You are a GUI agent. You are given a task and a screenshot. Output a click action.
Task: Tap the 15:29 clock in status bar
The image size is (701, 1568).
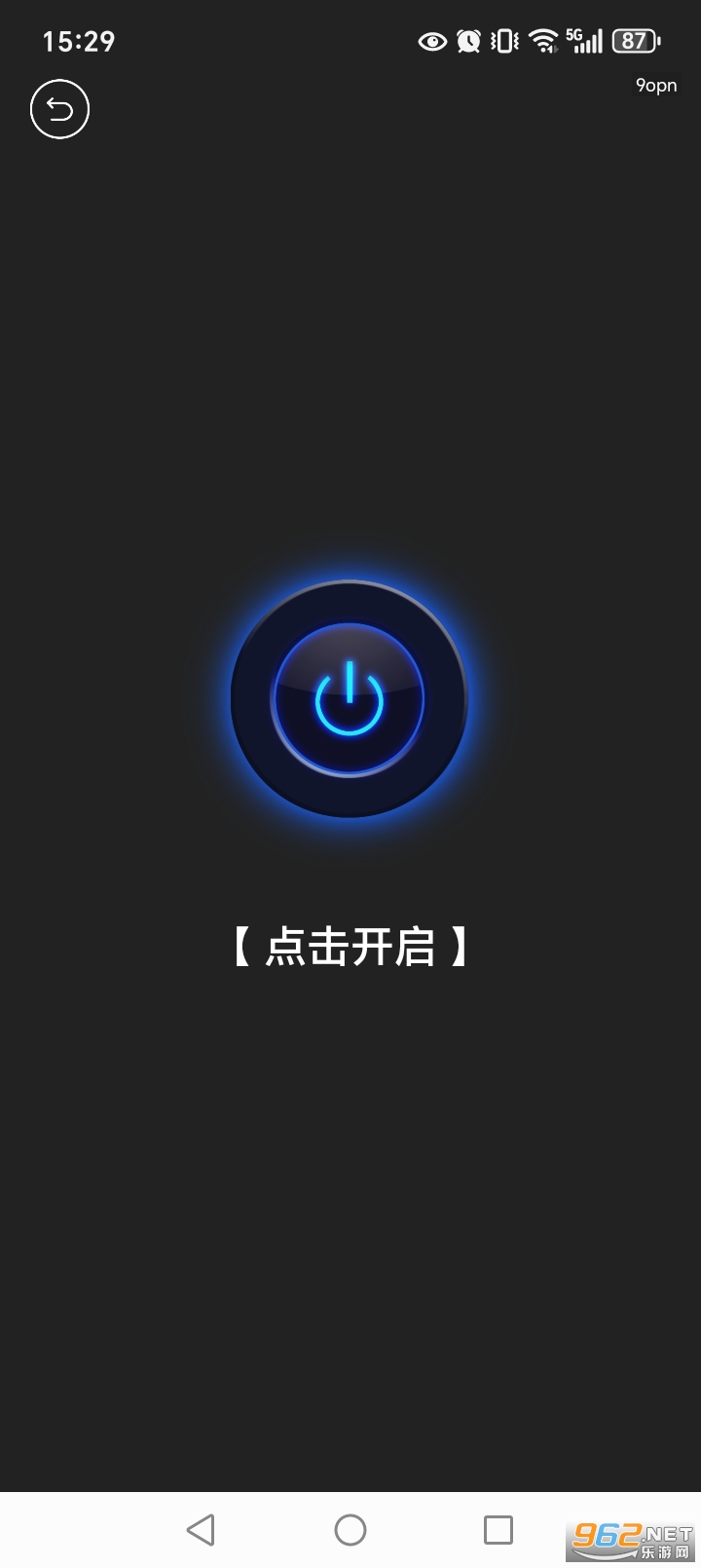click(80, 41)
